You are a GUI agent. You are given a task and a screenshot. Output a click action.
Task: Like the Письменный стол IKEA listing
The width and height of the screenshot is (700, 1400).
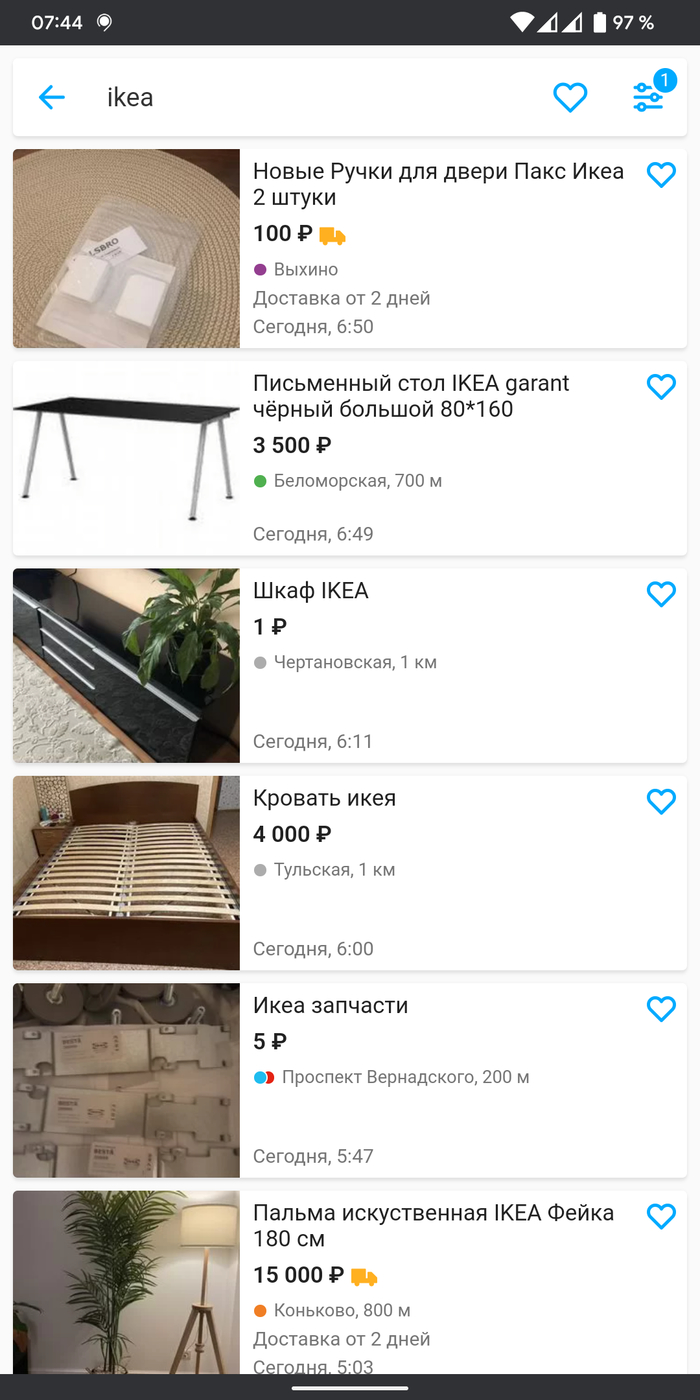(661, 387)
